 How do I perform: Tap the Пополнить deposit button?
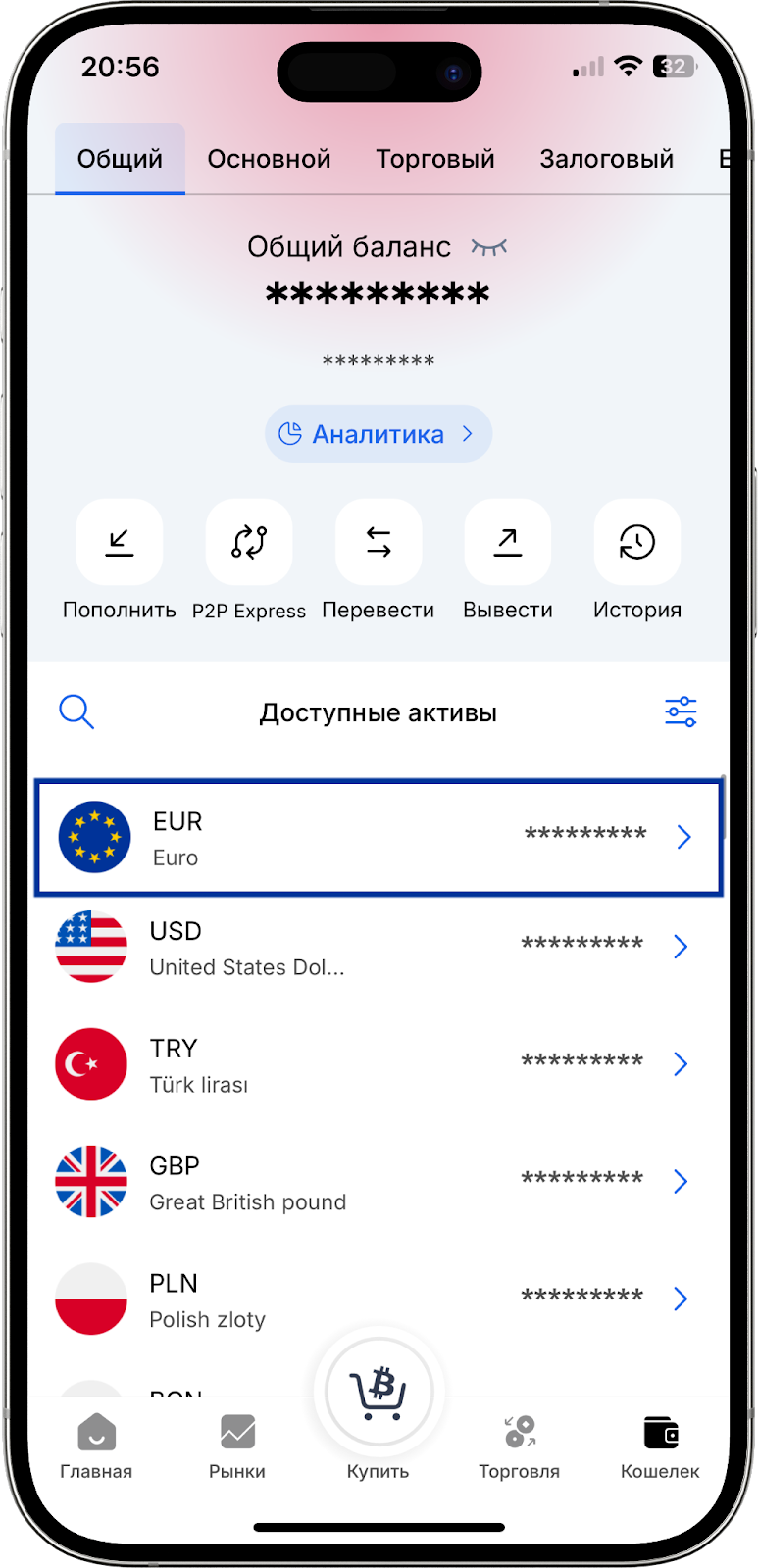(120, 542)
